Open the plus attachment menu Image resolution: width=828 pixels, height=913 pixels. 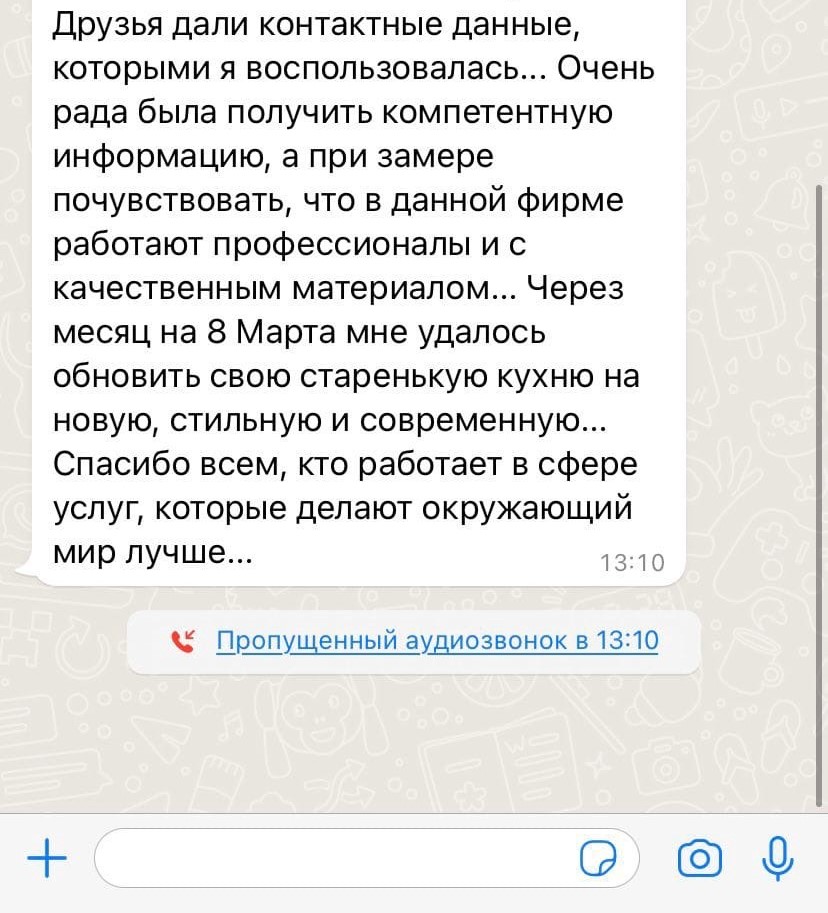point(46,858)
